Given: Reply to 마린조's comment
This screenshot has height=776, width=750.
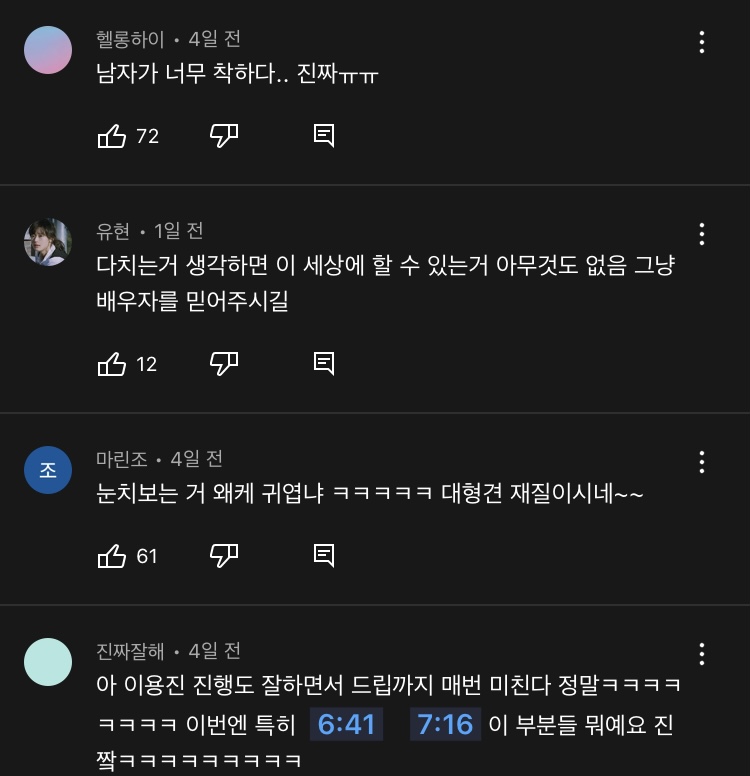Looking at the screenshot, I should pyautogui.click(x=322, y=557).
